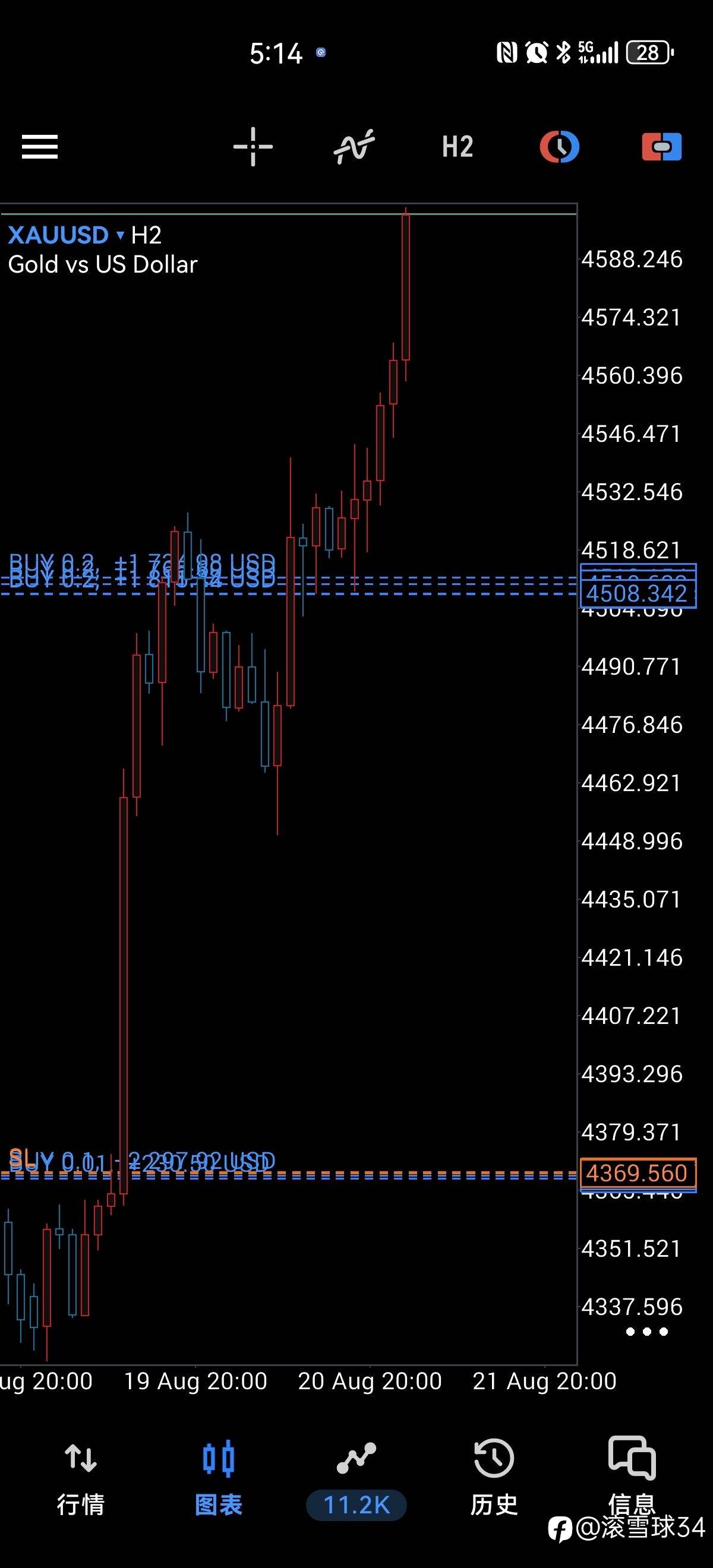Open the indicators menu

pos(354,147)
